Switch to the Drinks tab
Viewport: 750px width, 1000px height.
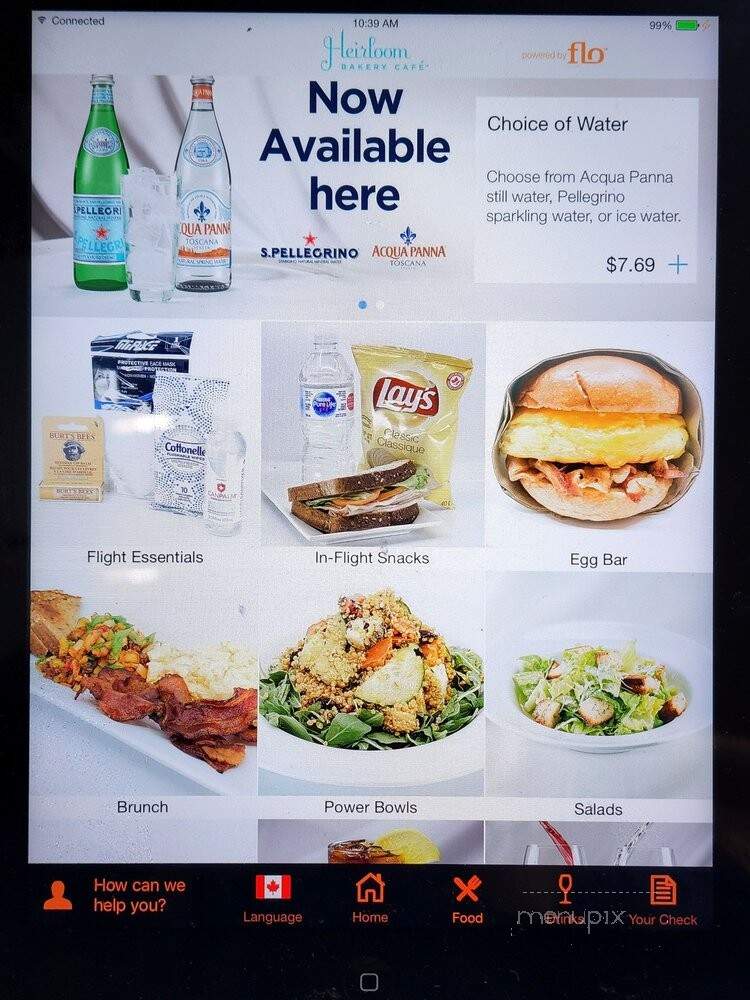click(565, 899)
